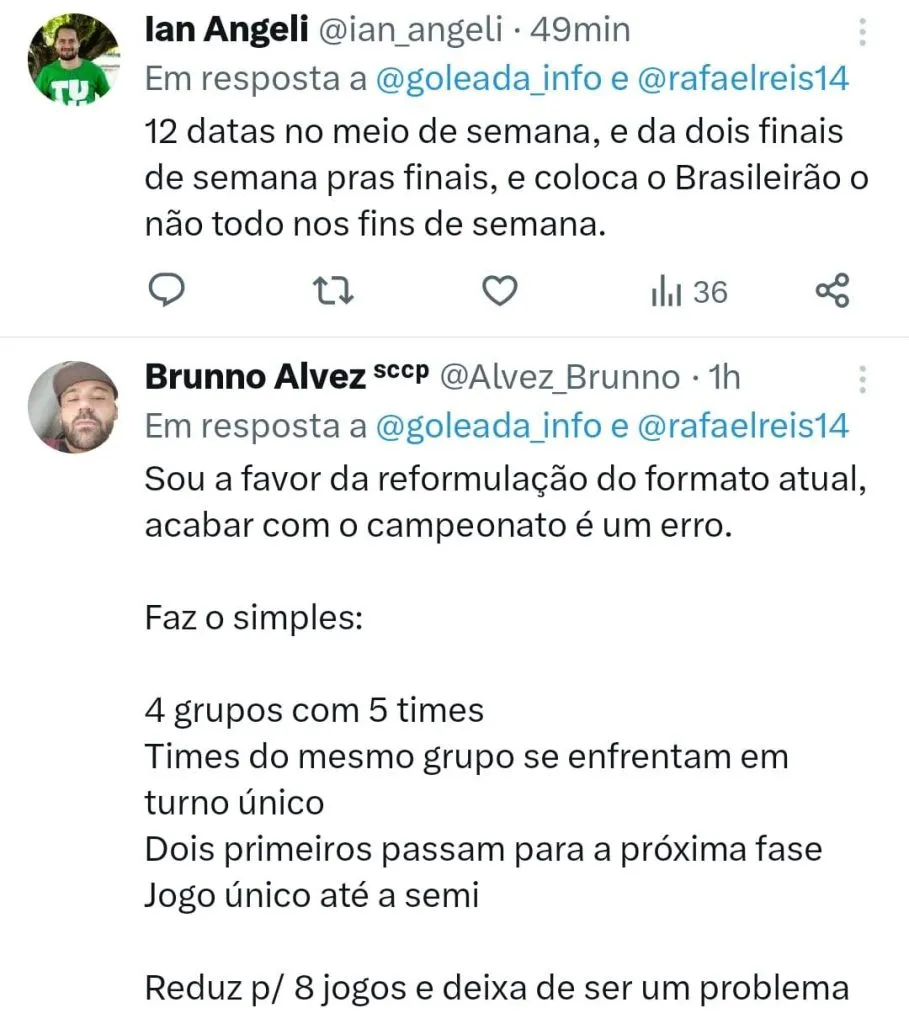The height and width of the screenshot is (1024, 909).
Task: Open @rafaelreis14 mention in Brunno Alvez's reply
Action: point(742,427)
